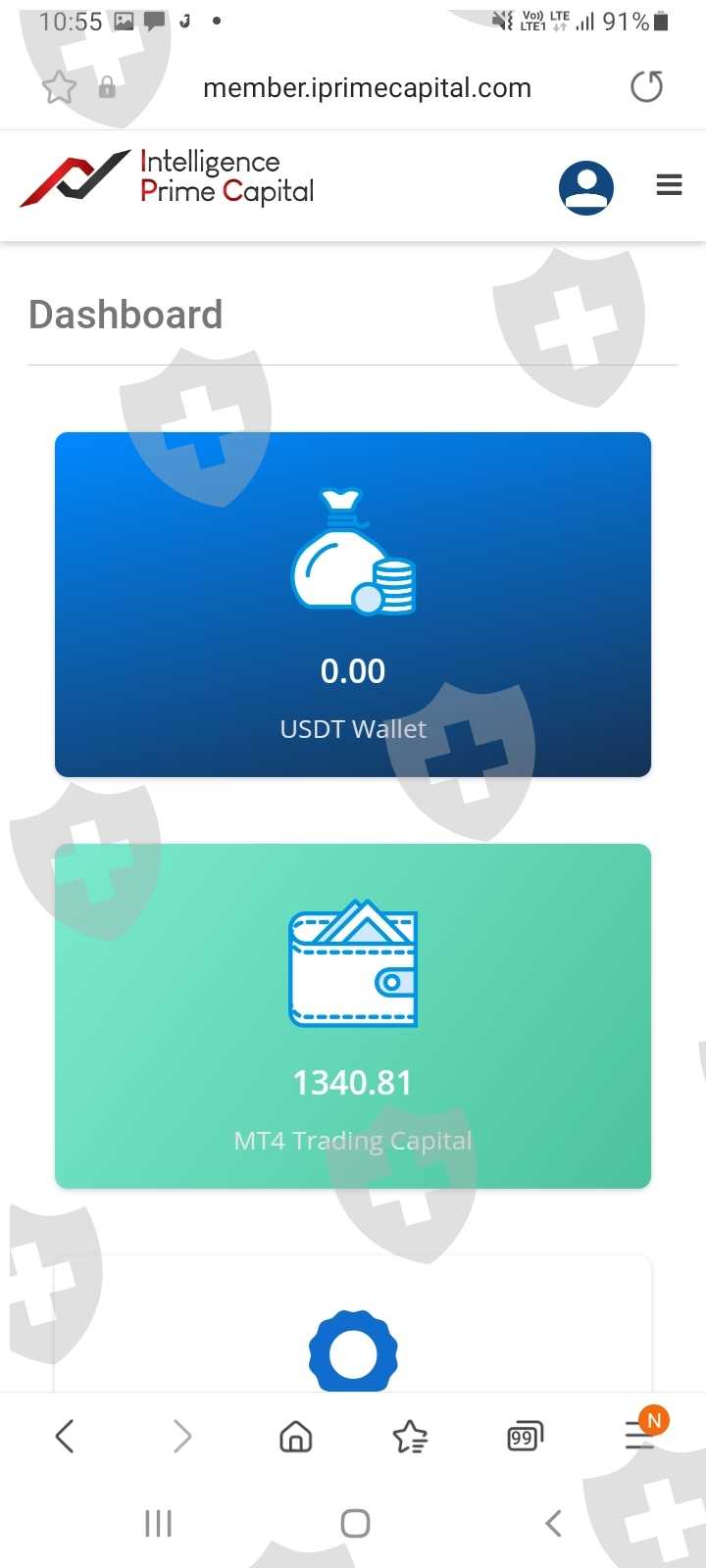706x1568 pixels.
Task: Open the browser tools menu
Action: pyautogui.click(x=640, y=1436)
